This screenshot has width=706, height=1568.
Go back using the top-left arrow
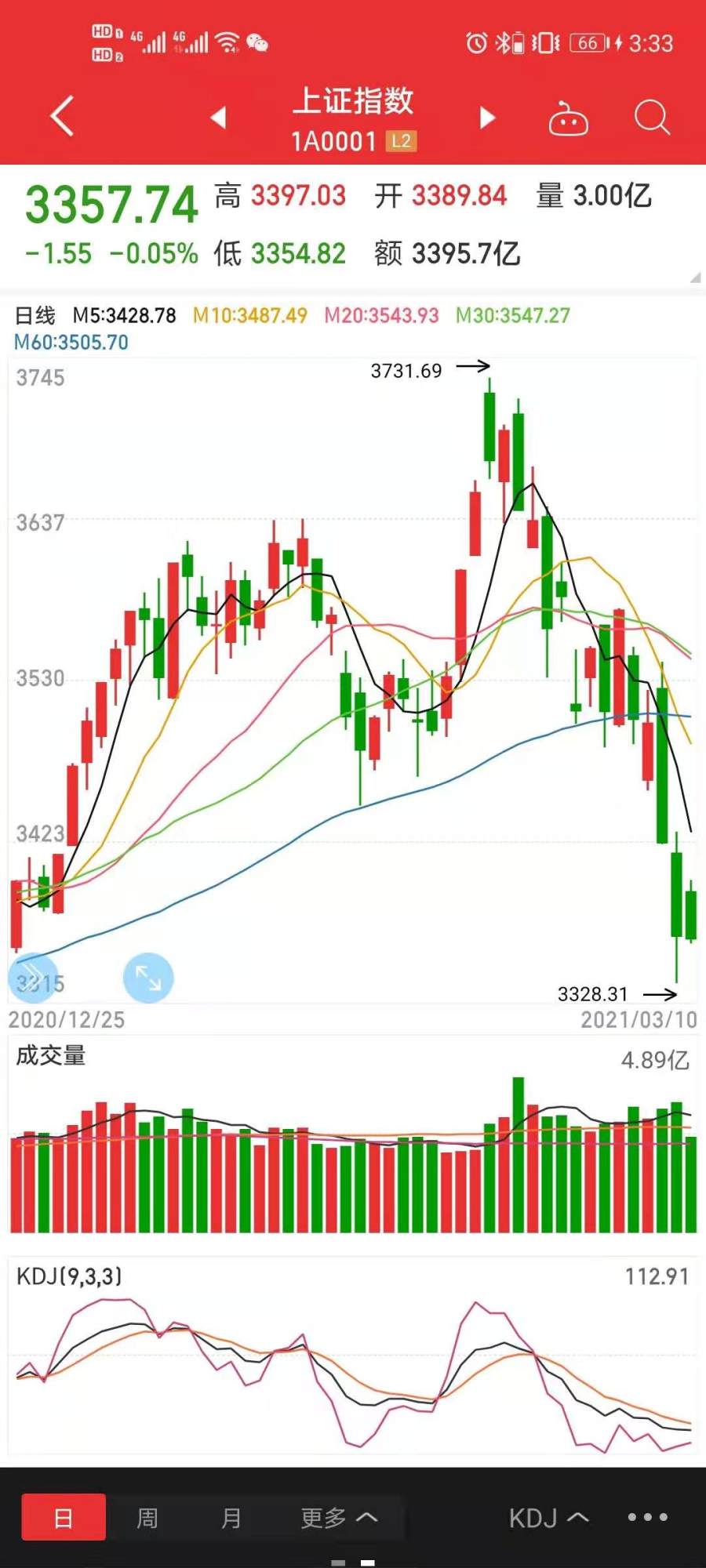click(x=62, y=117)
